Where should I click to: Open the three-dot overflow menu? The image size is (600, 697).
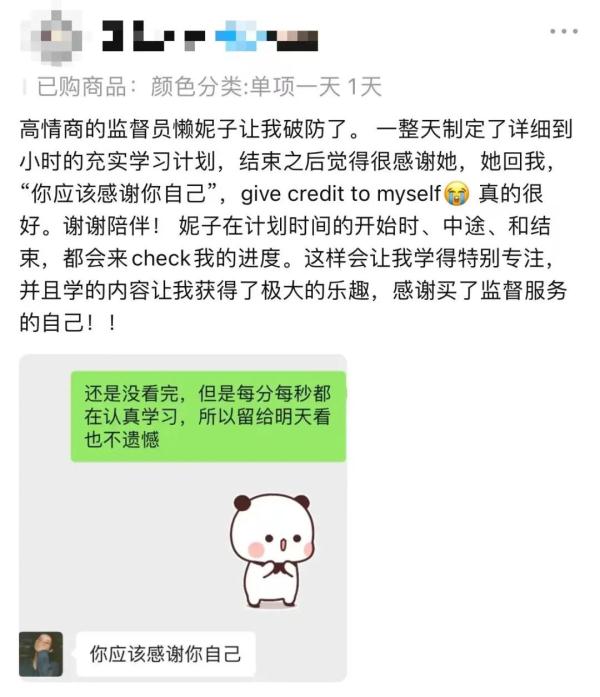563,32
